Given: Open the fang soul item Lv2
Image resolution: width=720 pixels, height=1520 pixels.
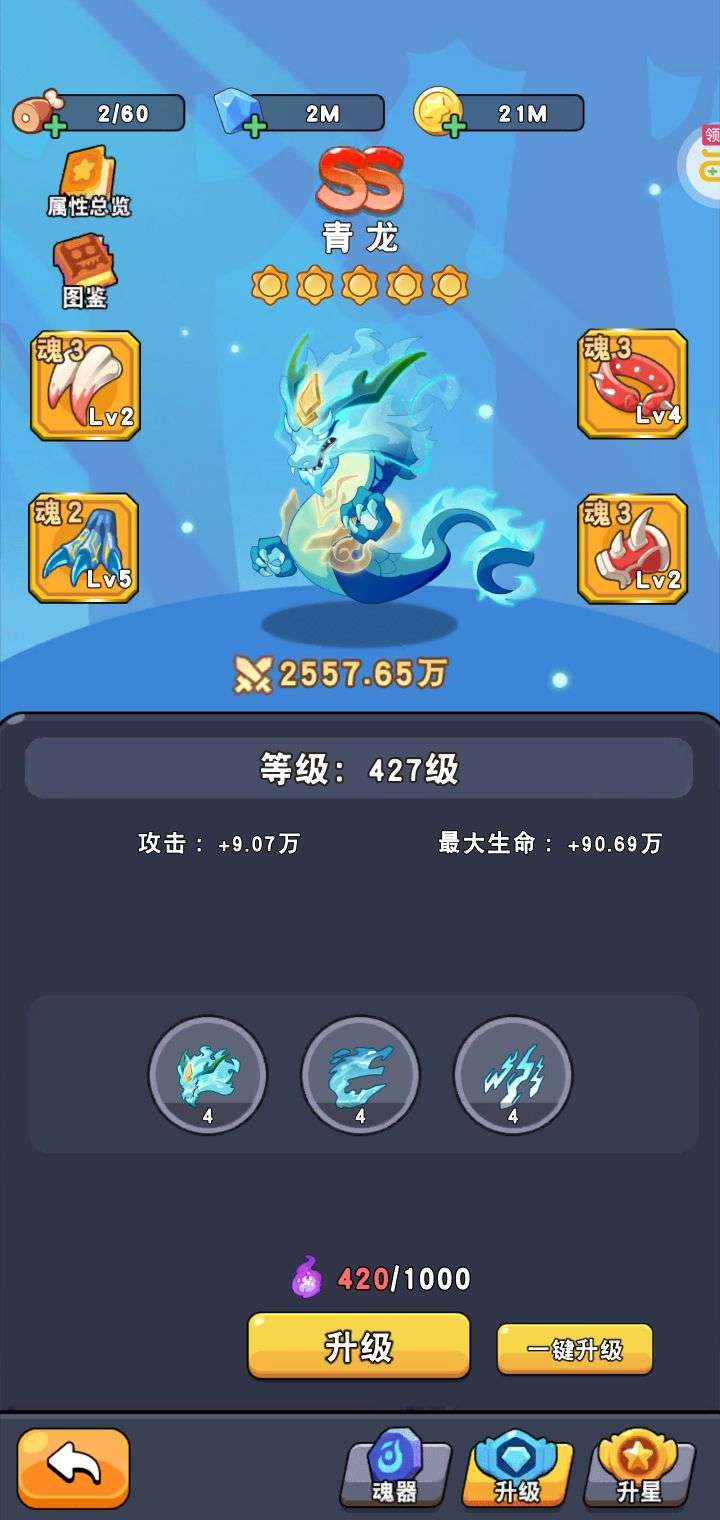Looking at the screenshot, I should click(86, 386).
